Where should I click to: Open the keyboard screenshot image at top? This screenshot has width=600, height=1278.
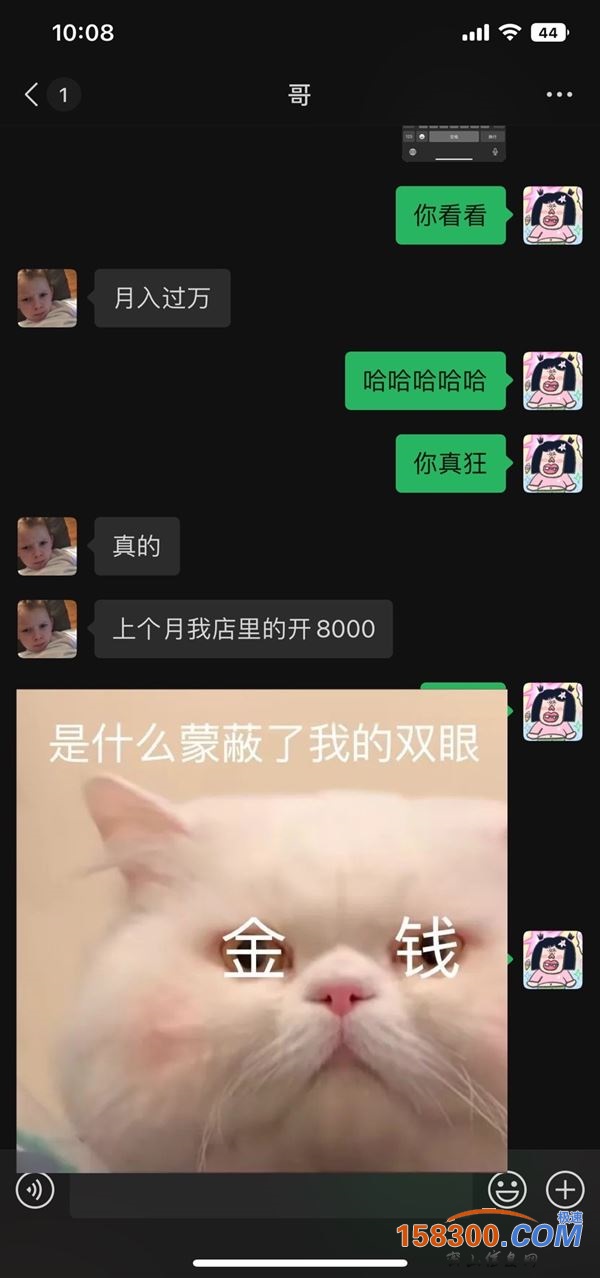click(453, 144)
